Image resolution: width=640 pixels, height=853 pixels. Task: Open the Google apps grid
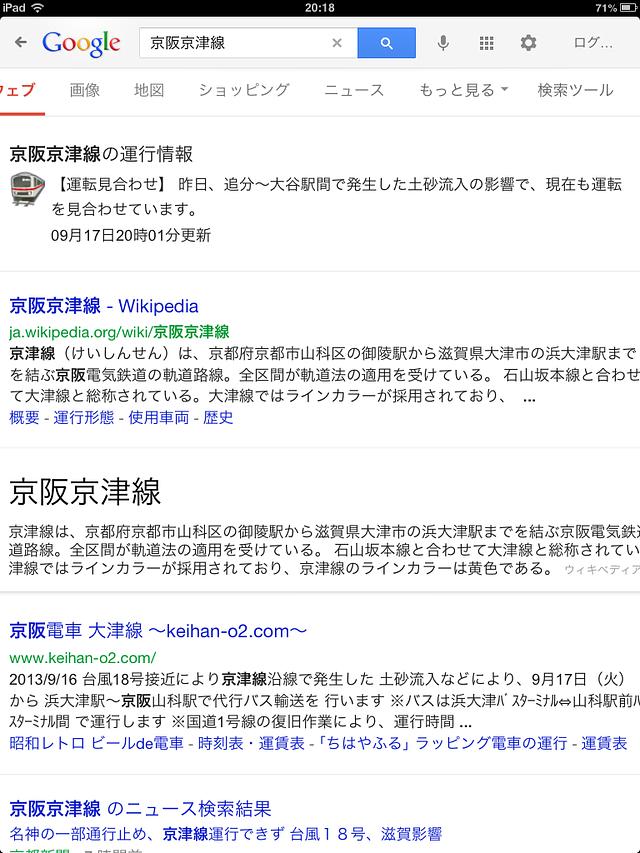click(487, 43)
